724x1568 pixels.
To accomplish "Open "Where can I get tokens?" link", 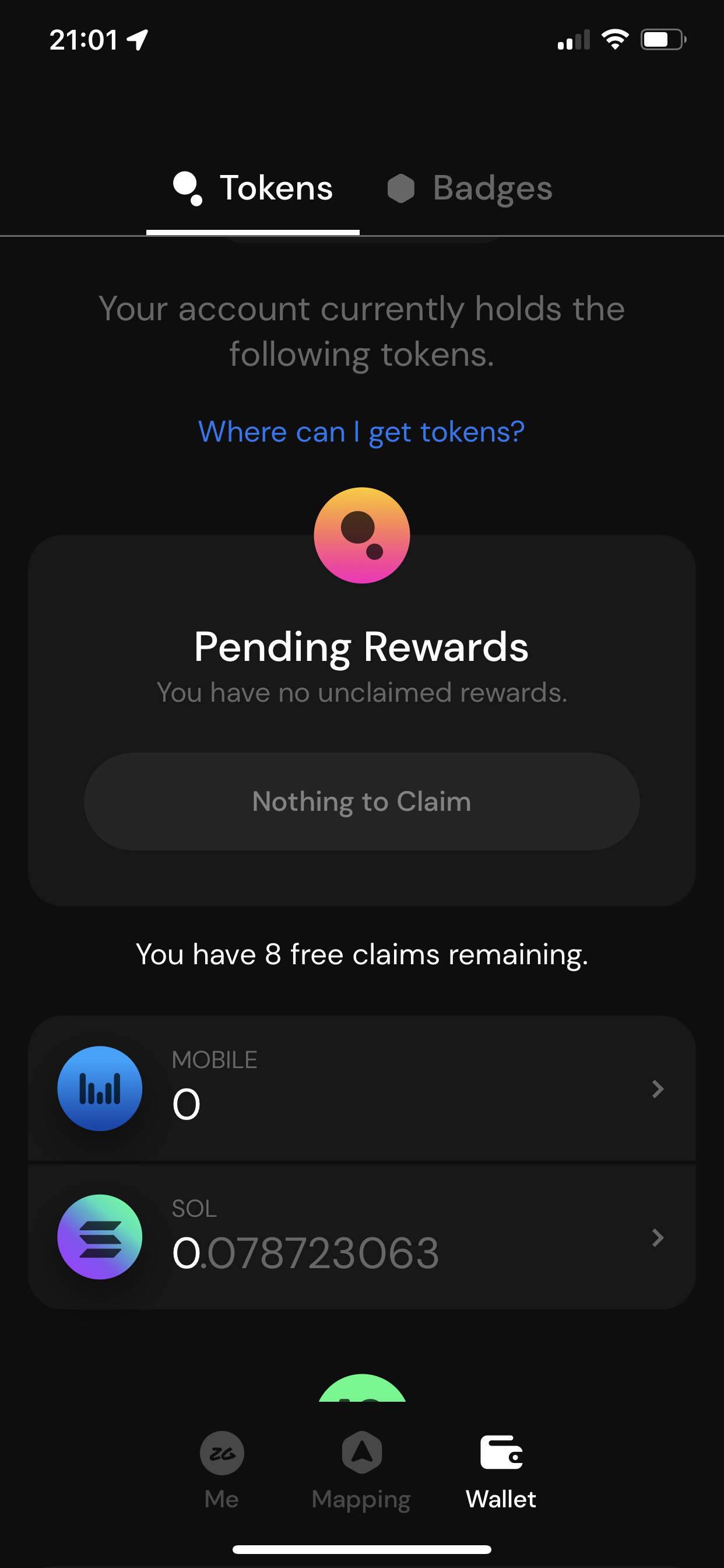I will click(361, 432).
